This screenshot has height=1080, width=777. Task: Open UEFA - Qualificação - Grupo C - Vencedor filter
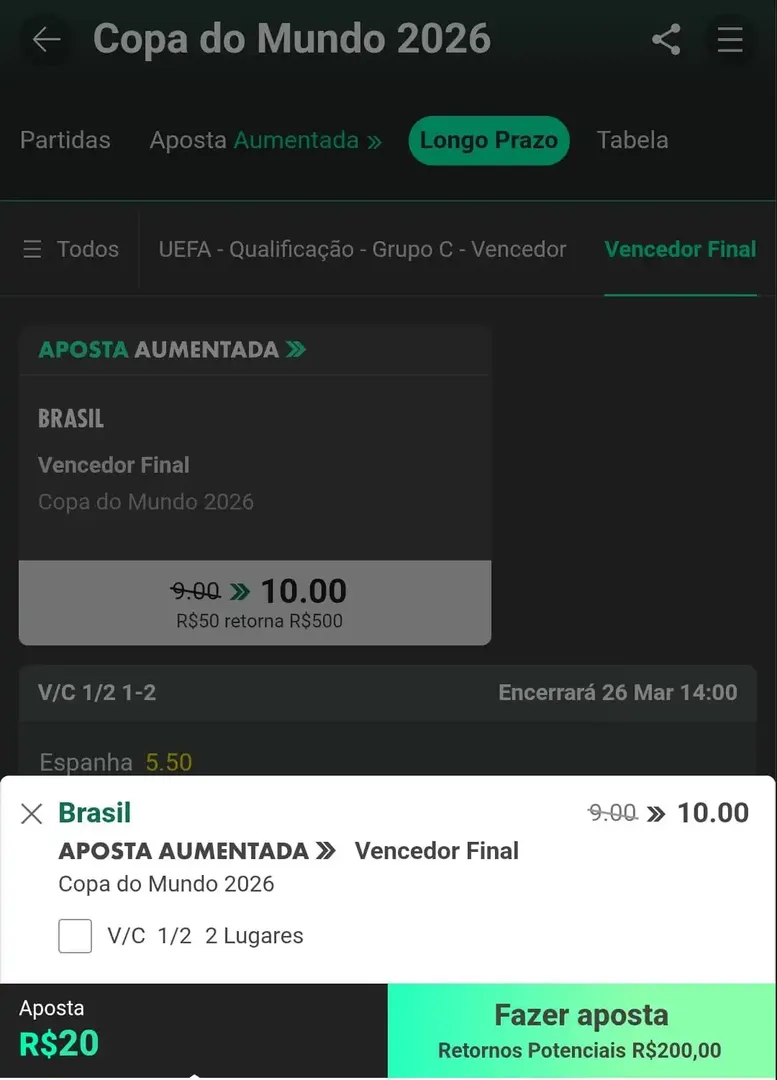click(361, 248)
